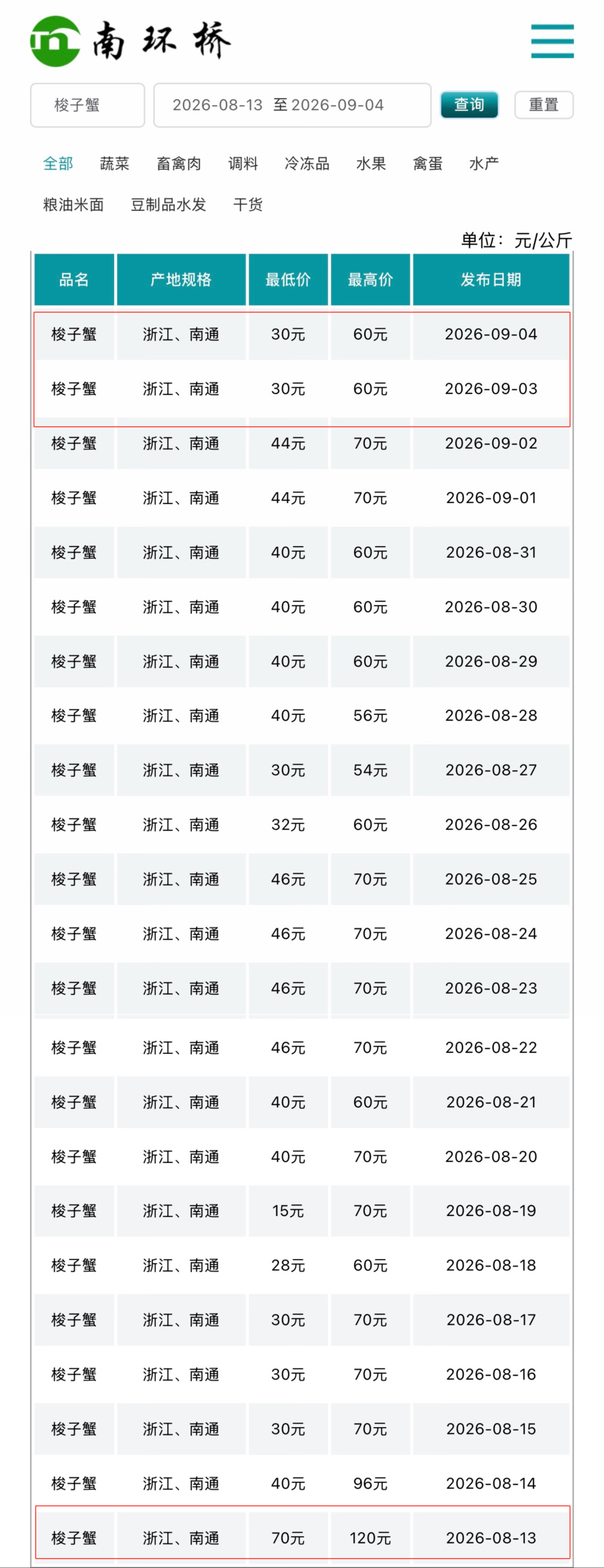Select the 禽蛋 category
The image size is (604, 1568).
pos(427,164)
